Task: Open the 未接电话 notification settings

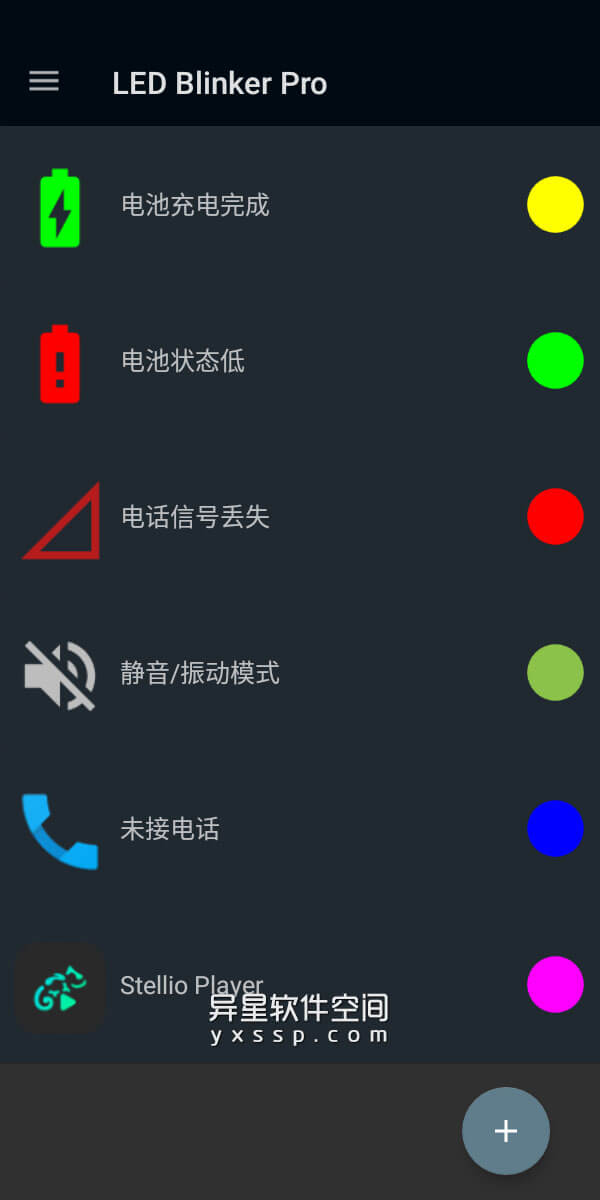Action: [170, 830]
